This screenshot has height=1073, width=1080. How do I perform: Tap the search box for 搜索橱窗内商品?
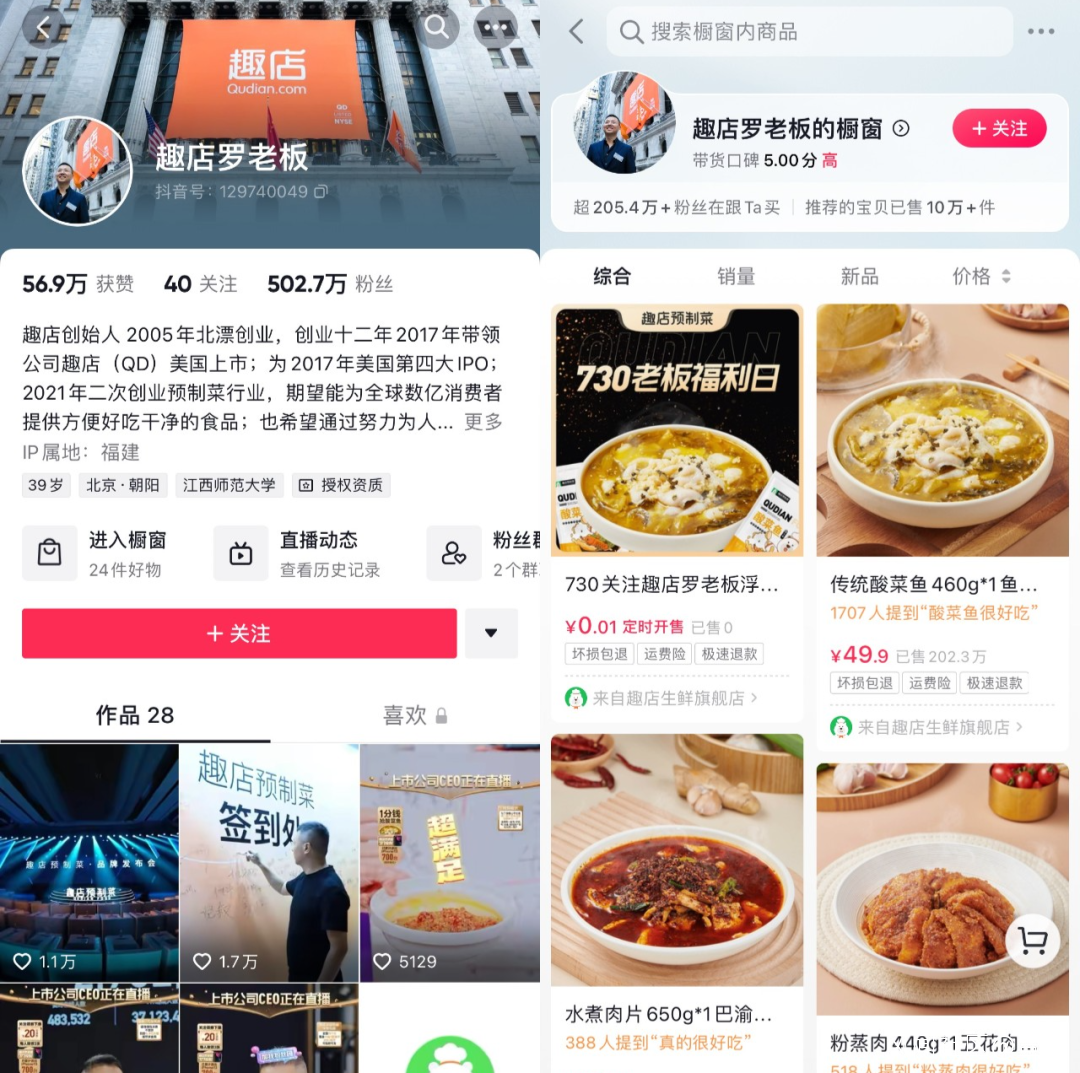pos(810,32)
